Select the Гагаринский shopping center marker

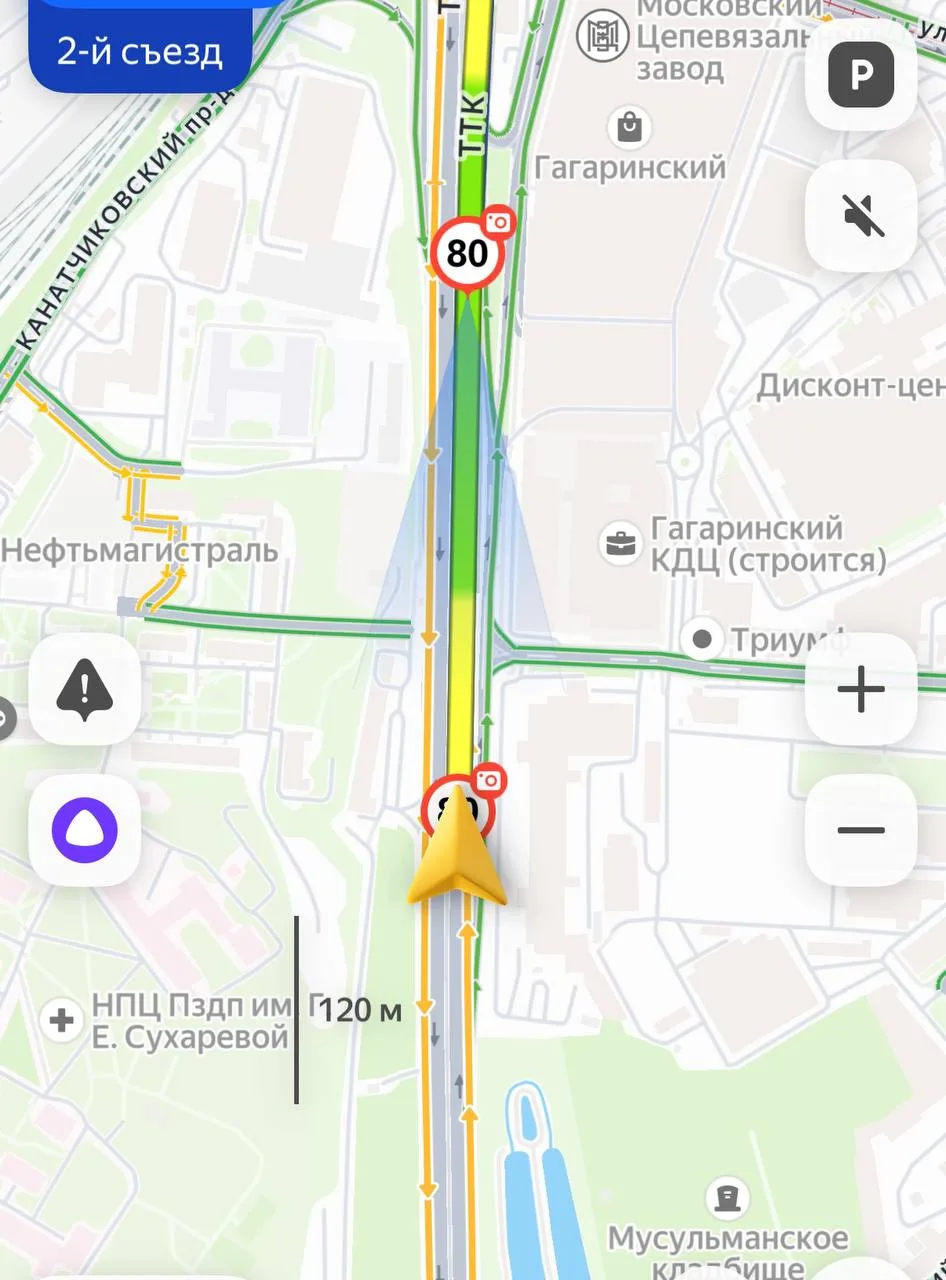[x=629, y=128]
